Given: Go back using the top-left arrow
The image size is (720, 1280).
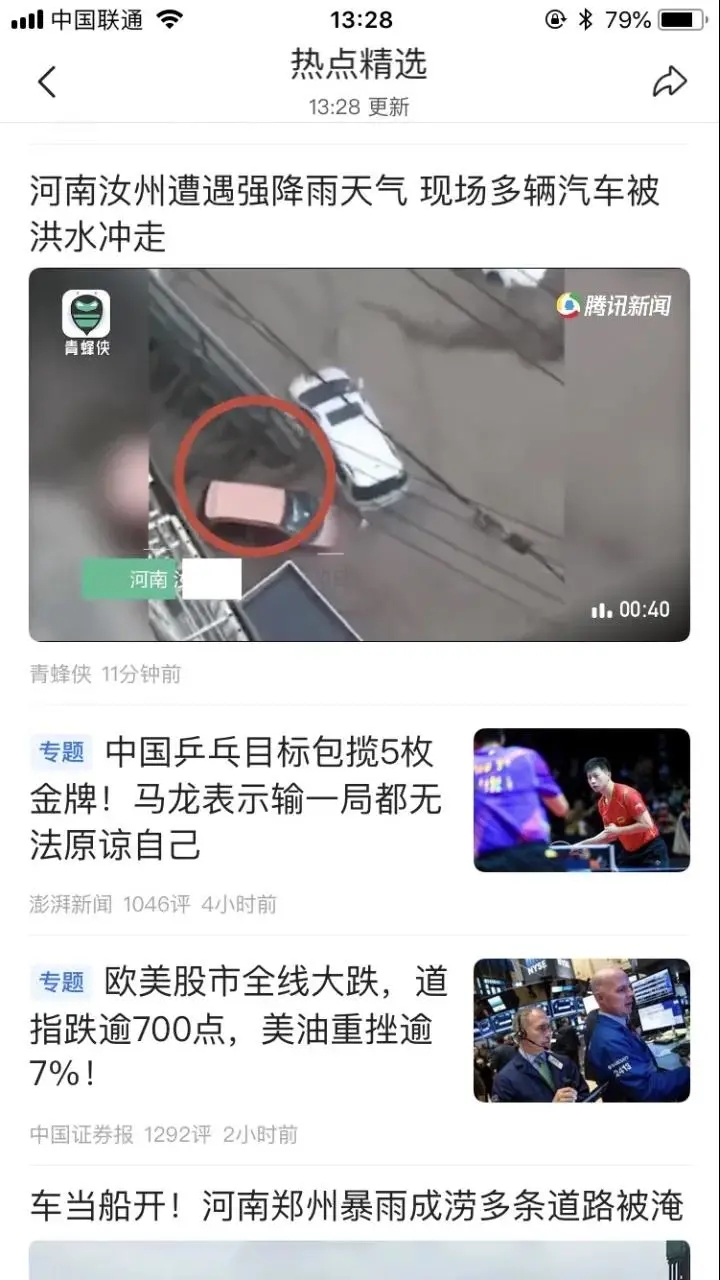Looking at the screenshot, I should pos(47,82).
